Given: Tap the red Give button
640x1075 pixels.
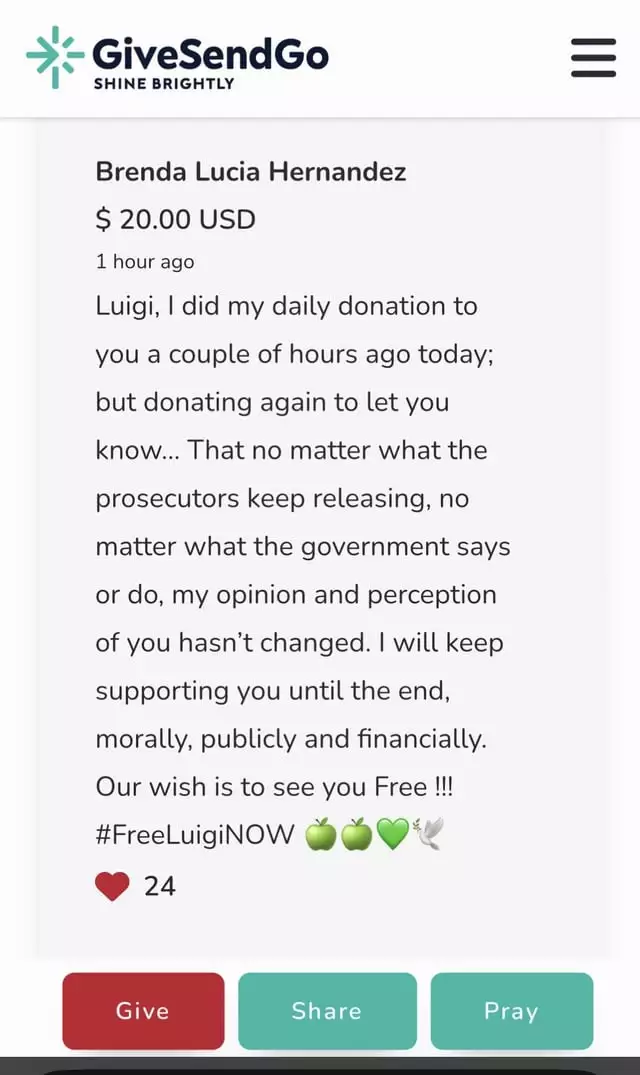Looking at the screenshot, I should [143, 1011].
